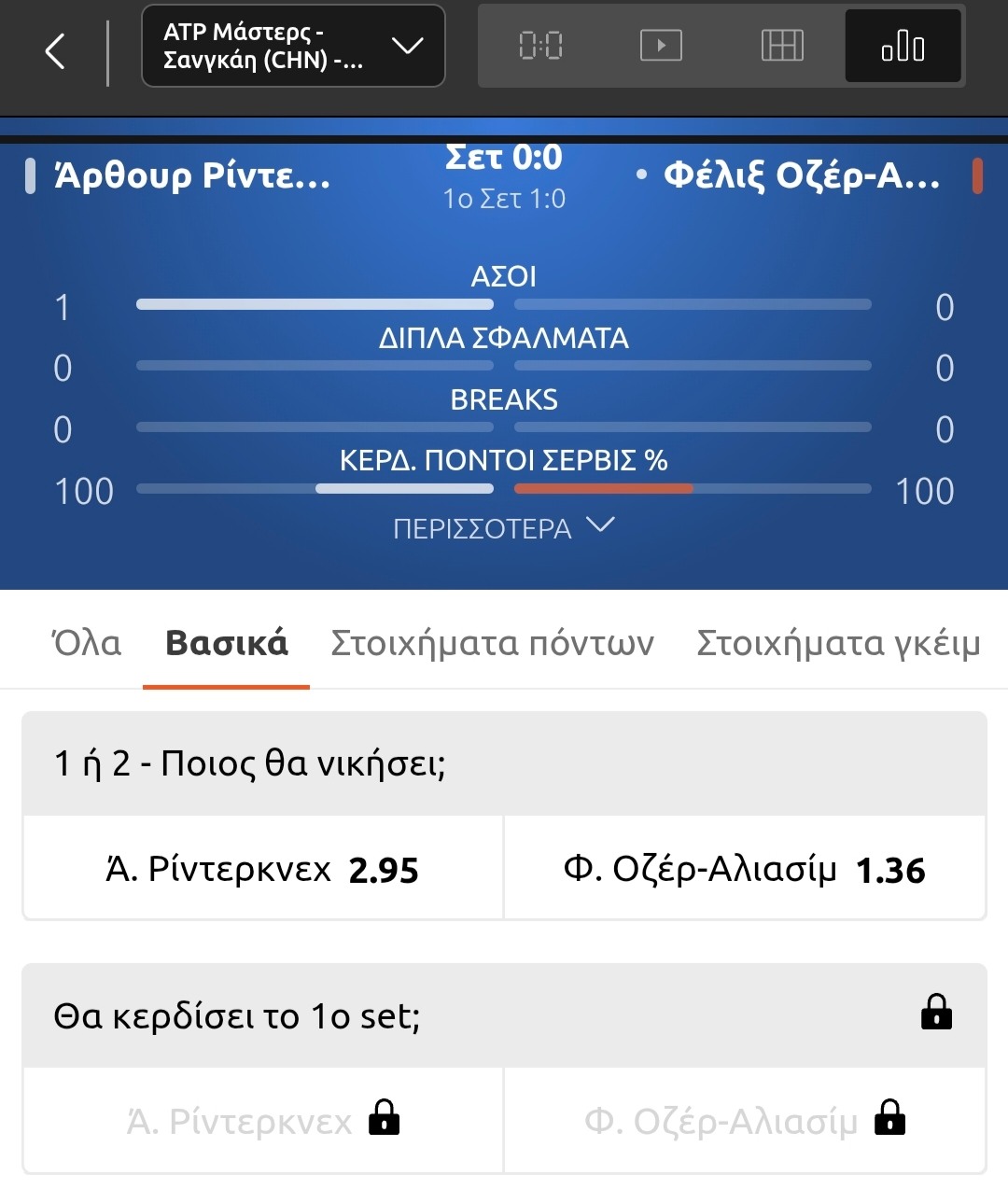Show the court tracker view icon
1008x1189 pixels.
(x=782, y=46)
